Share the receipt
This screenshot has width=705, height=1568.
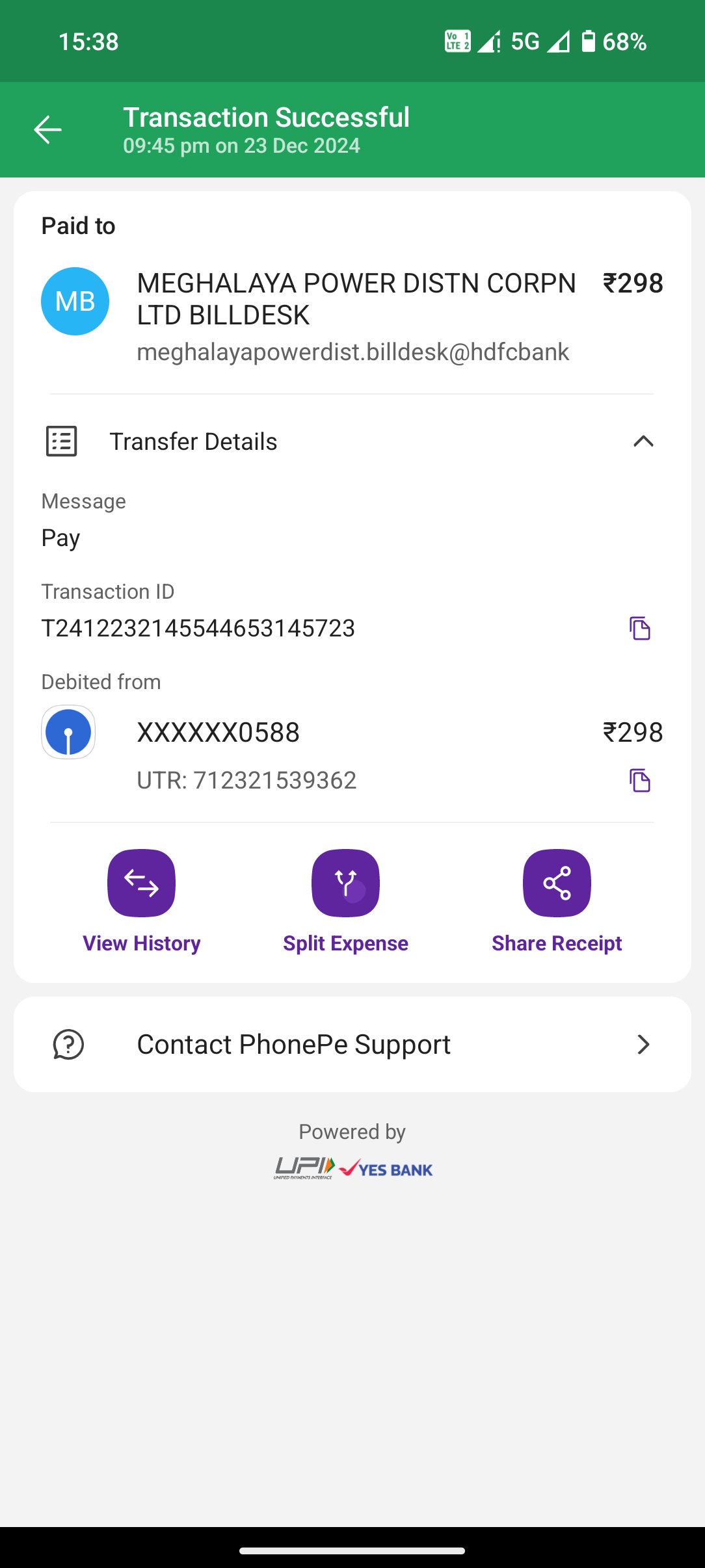click(557, 901)
